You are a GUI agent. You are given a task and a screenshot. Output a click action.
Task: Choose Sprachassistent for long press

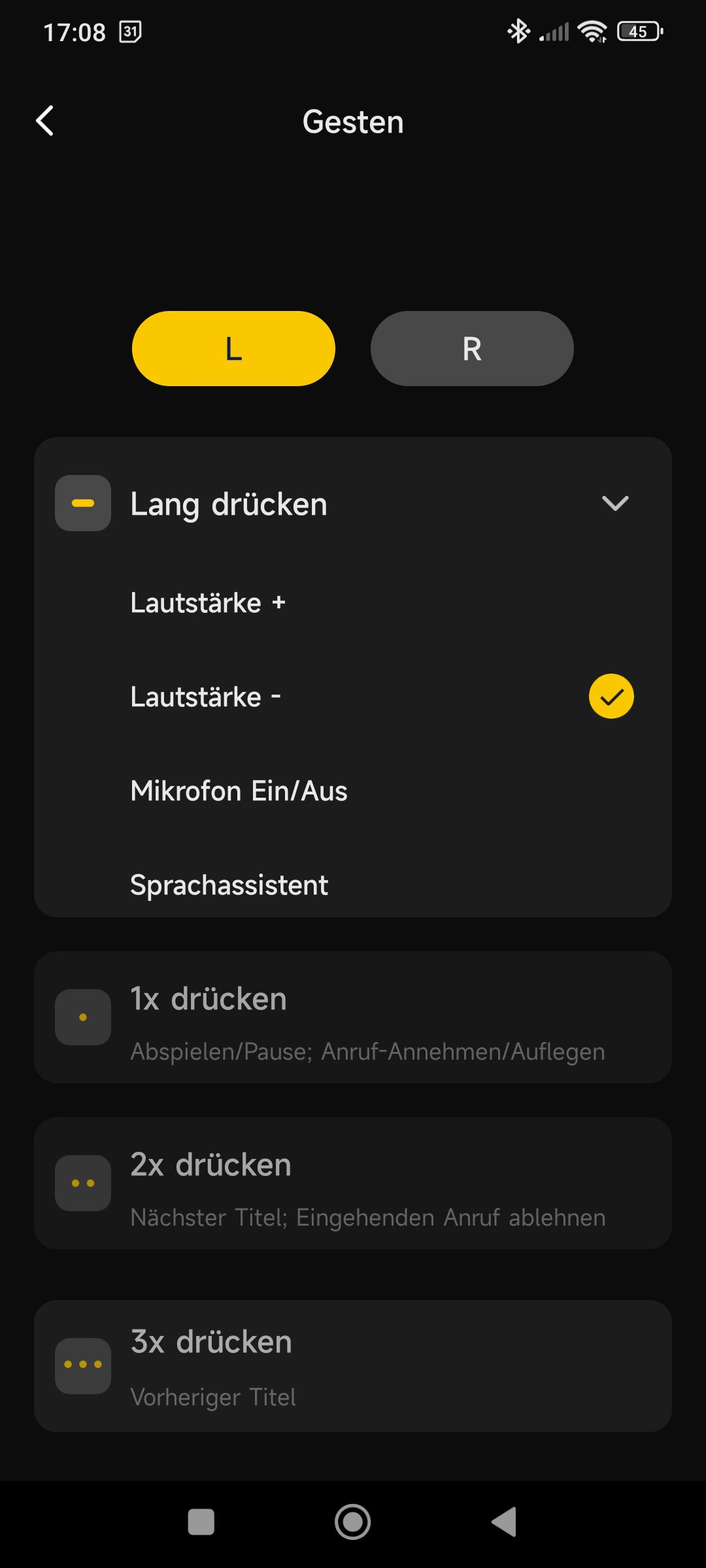pyautogui.click(x=229, y=885)
